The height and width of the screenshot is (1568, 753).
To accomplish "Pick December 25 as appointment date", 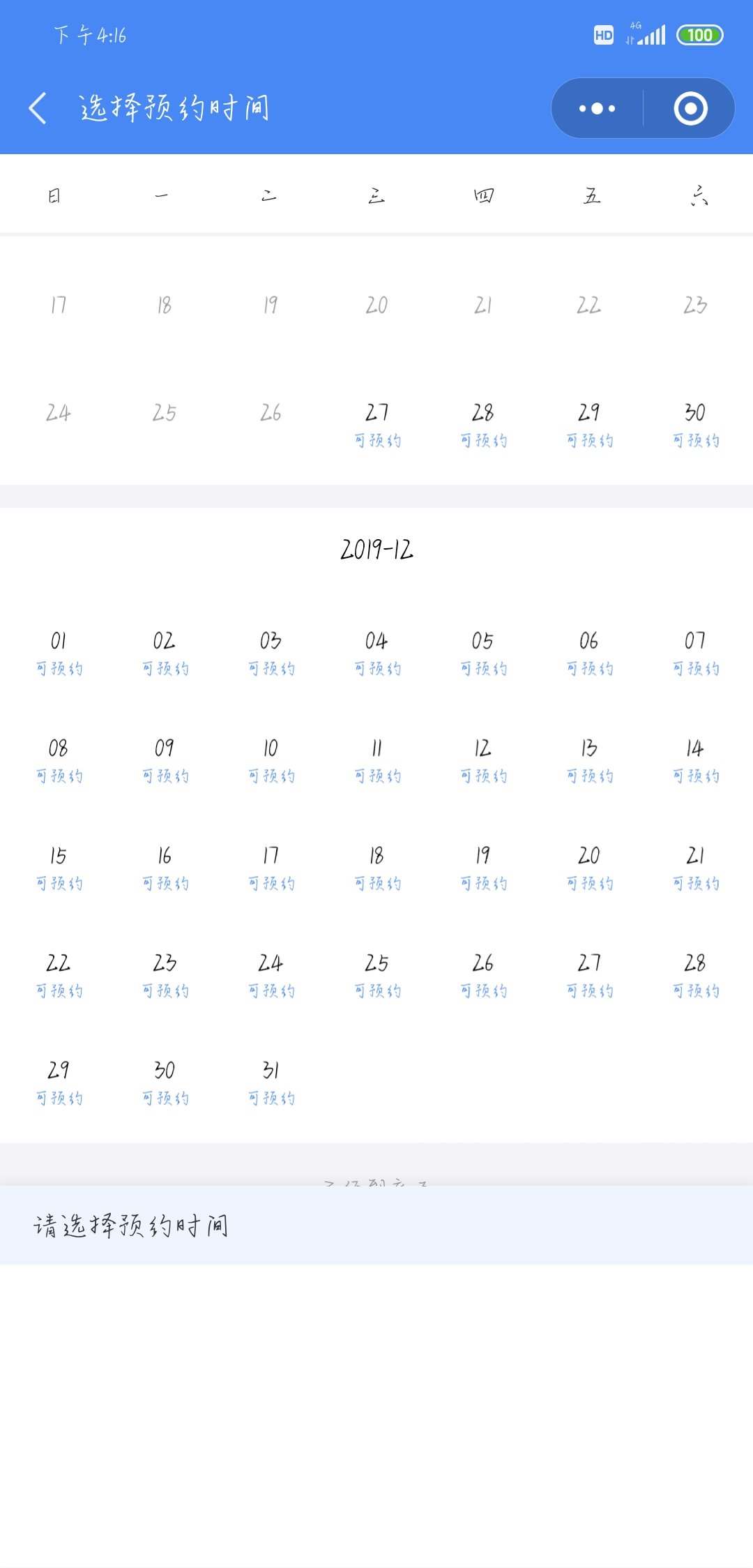I will (376, 974).
